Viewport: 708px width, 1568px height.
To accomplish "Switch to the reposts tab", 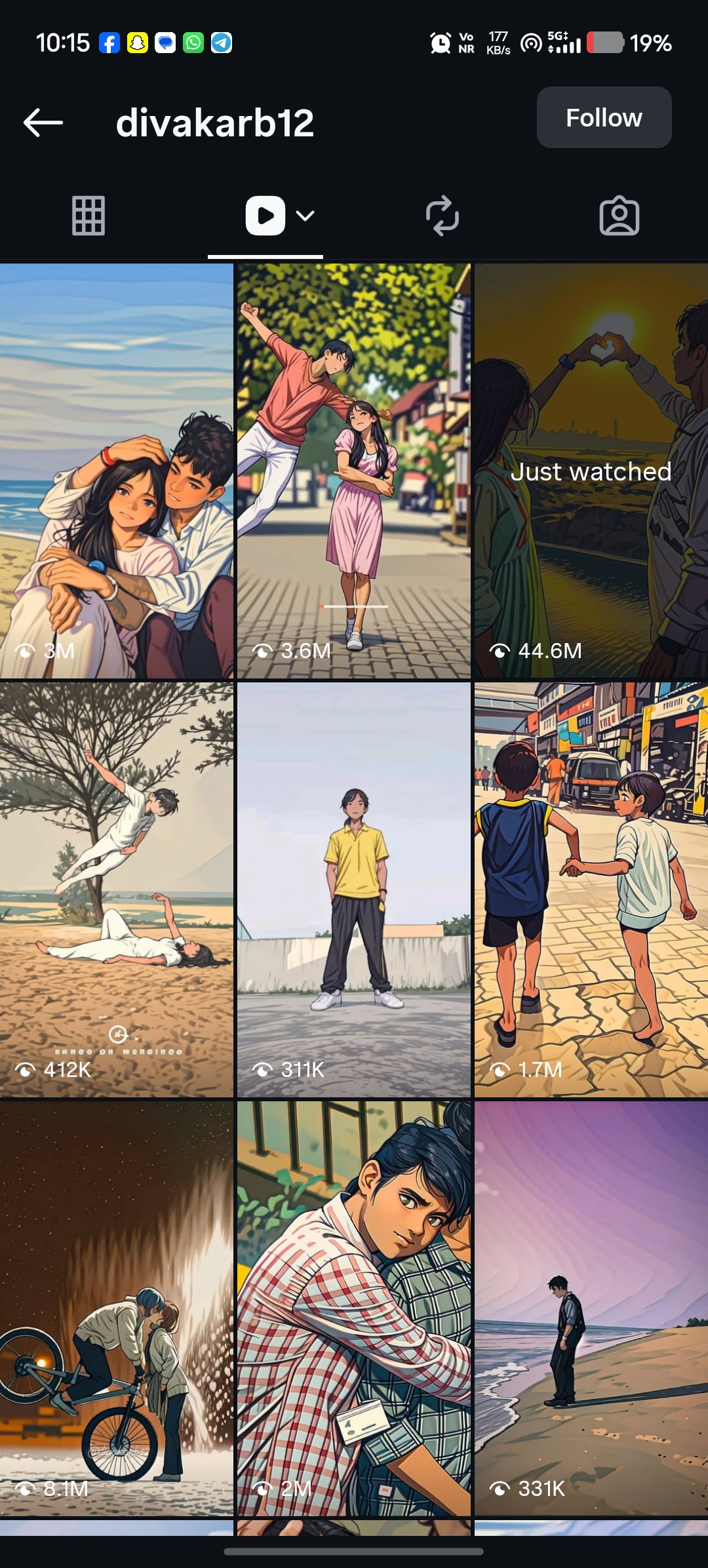I will coord(442,216).
